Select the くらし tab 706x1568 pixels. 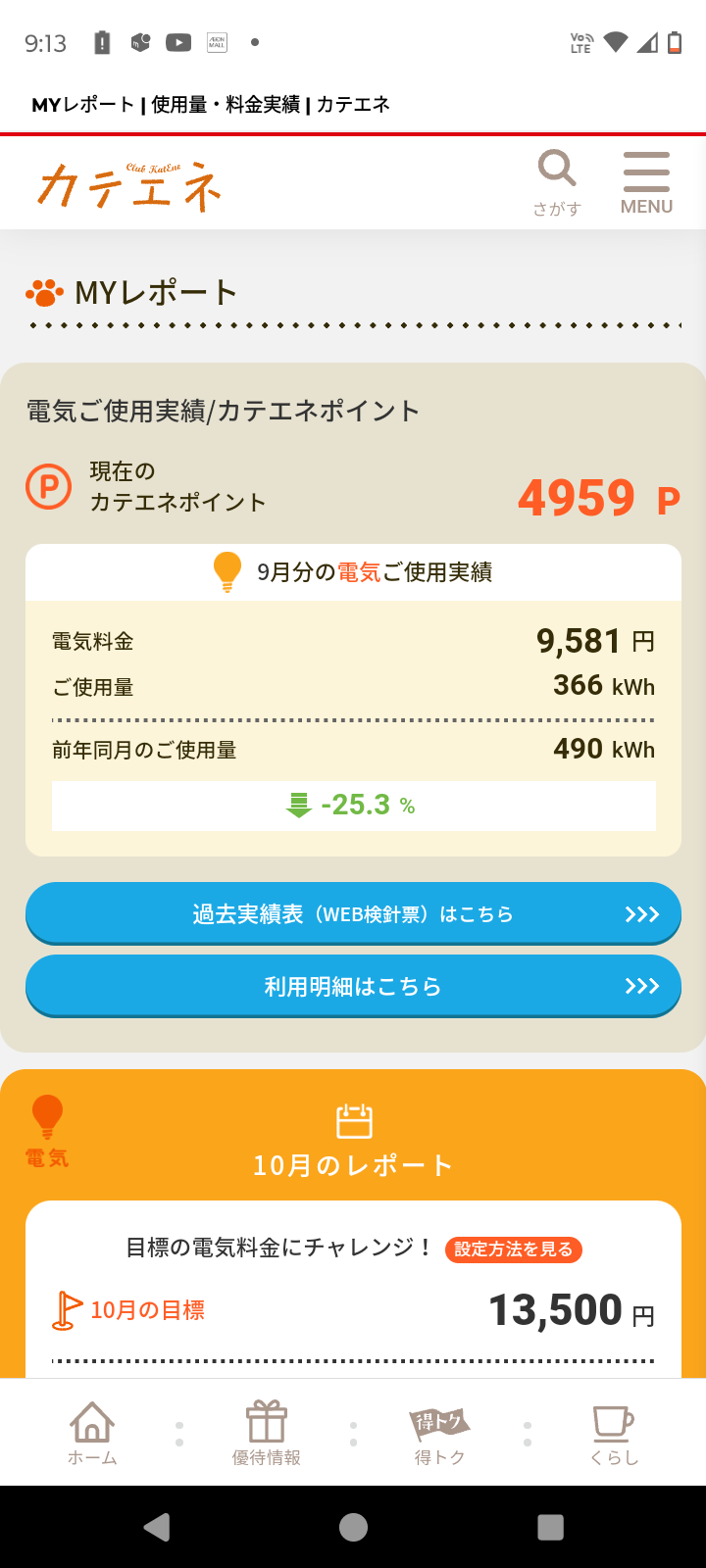614,1433
